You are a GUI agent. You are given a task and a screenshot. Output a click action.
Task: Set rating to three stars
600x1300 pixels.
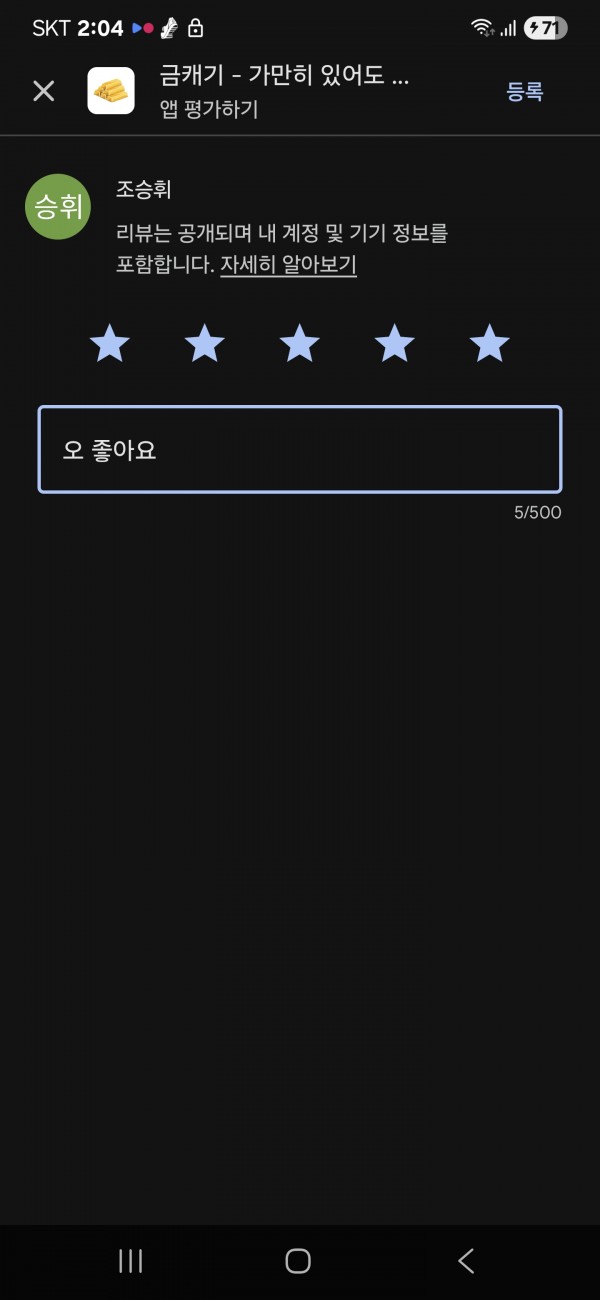point(300,343)
